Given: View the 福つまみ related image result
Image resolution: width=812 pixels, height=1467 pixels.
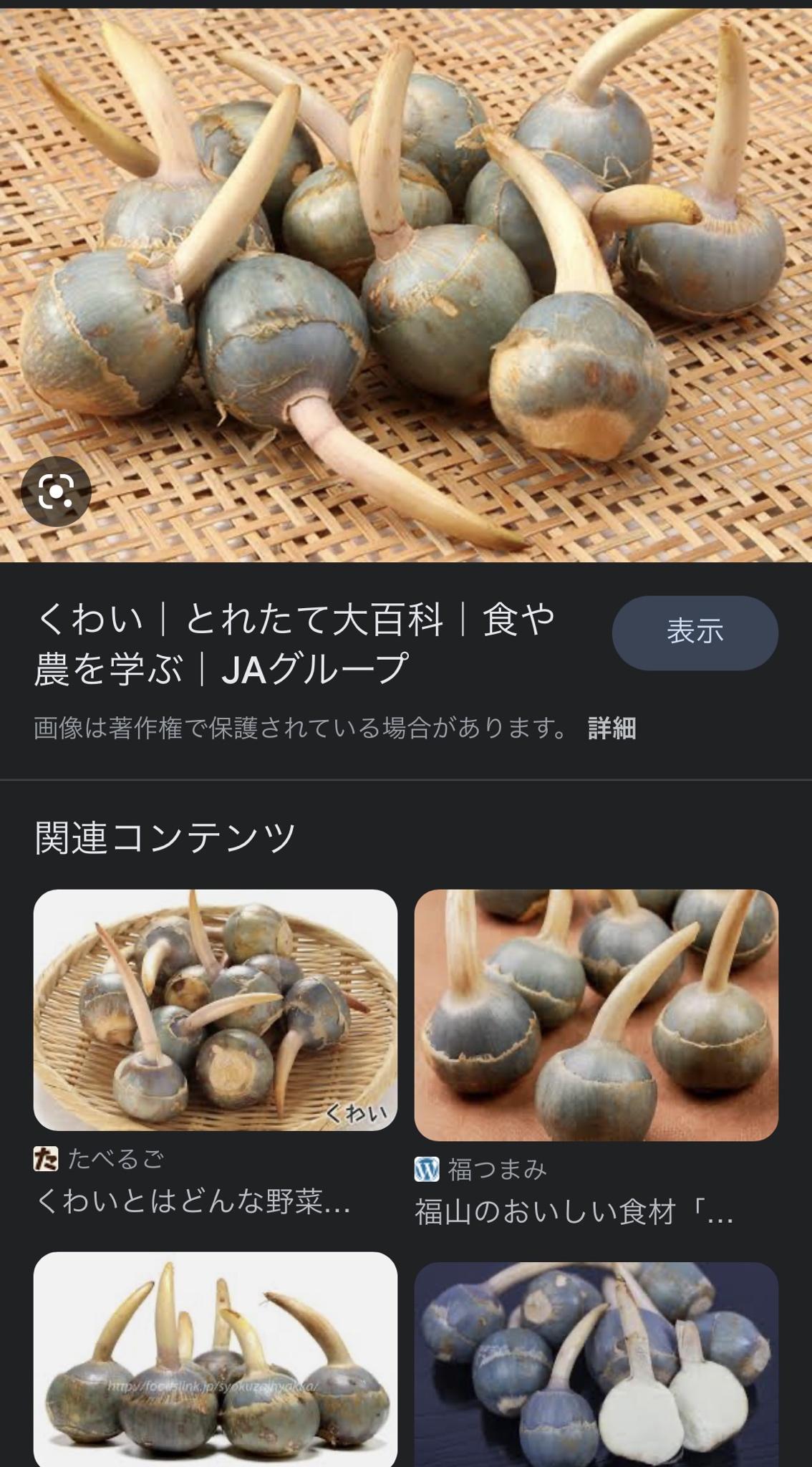Looking at the screenshot, I should pyautogui.click(x=596, y=1014).
